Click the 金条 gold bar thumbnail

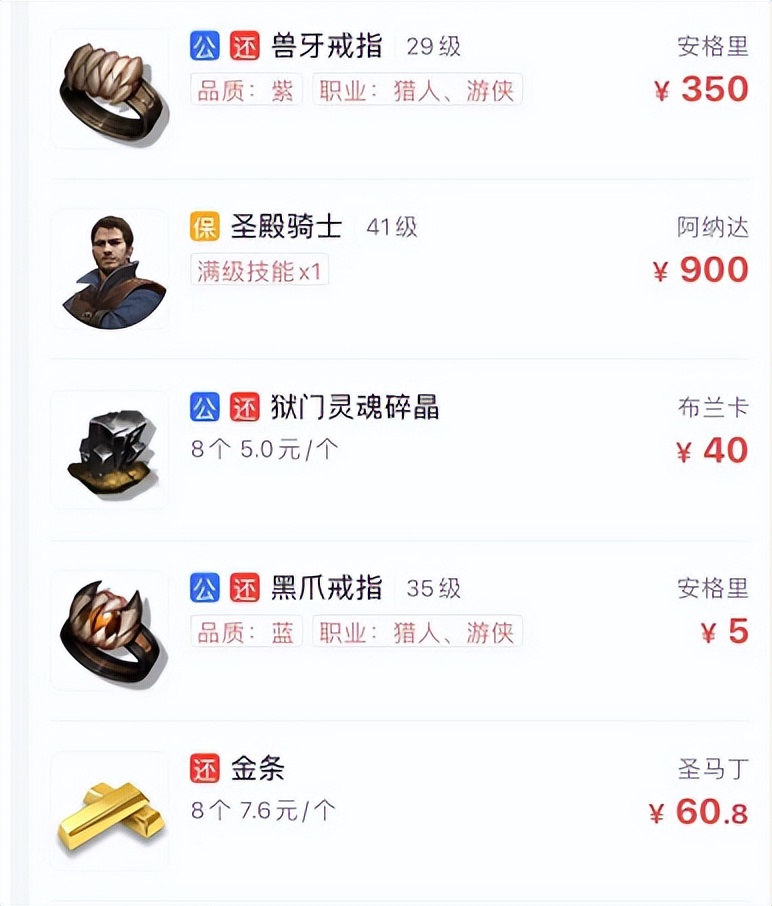coord(111,810)
